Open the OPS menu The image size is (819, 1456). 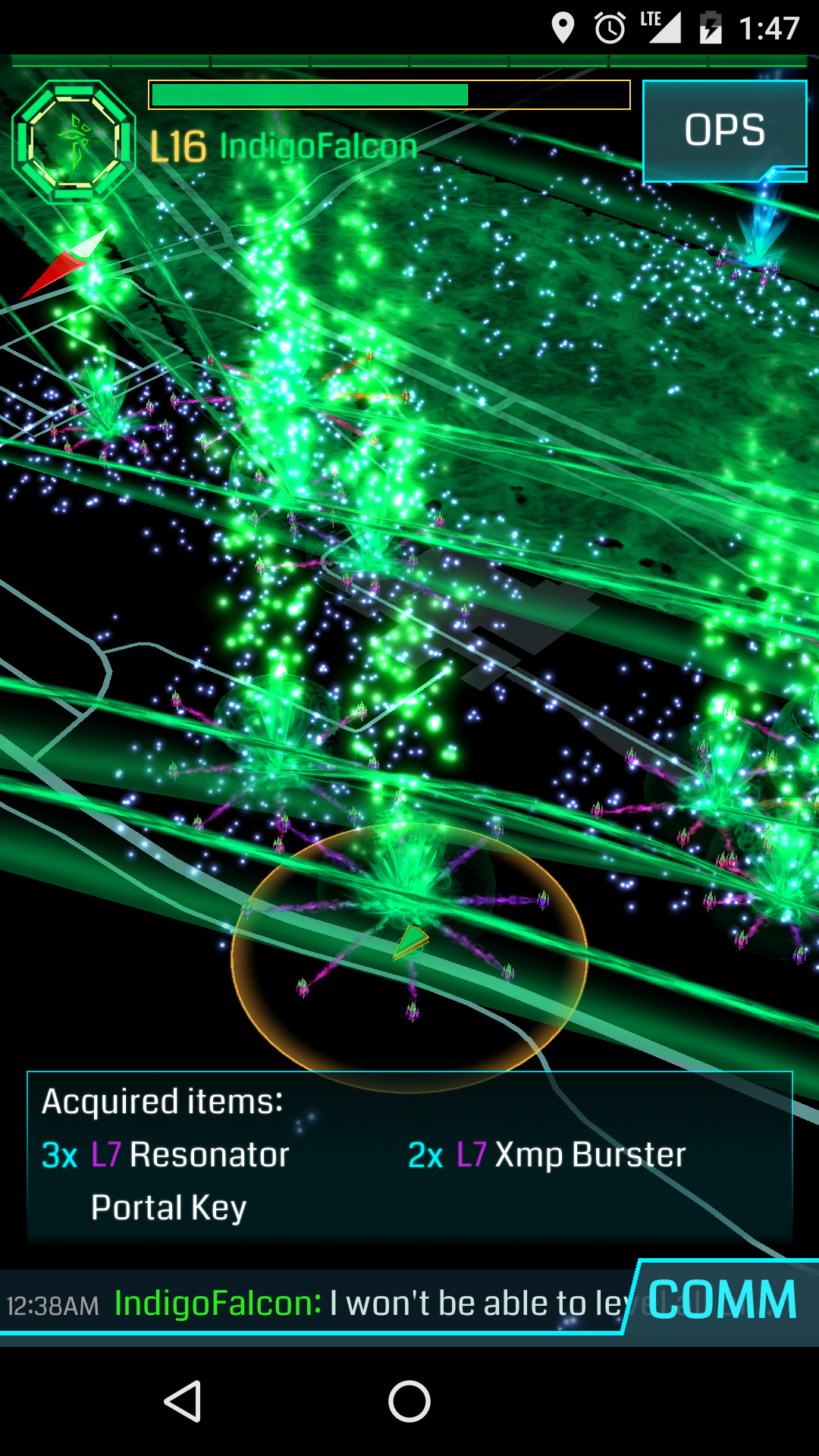tap(725, 130)
